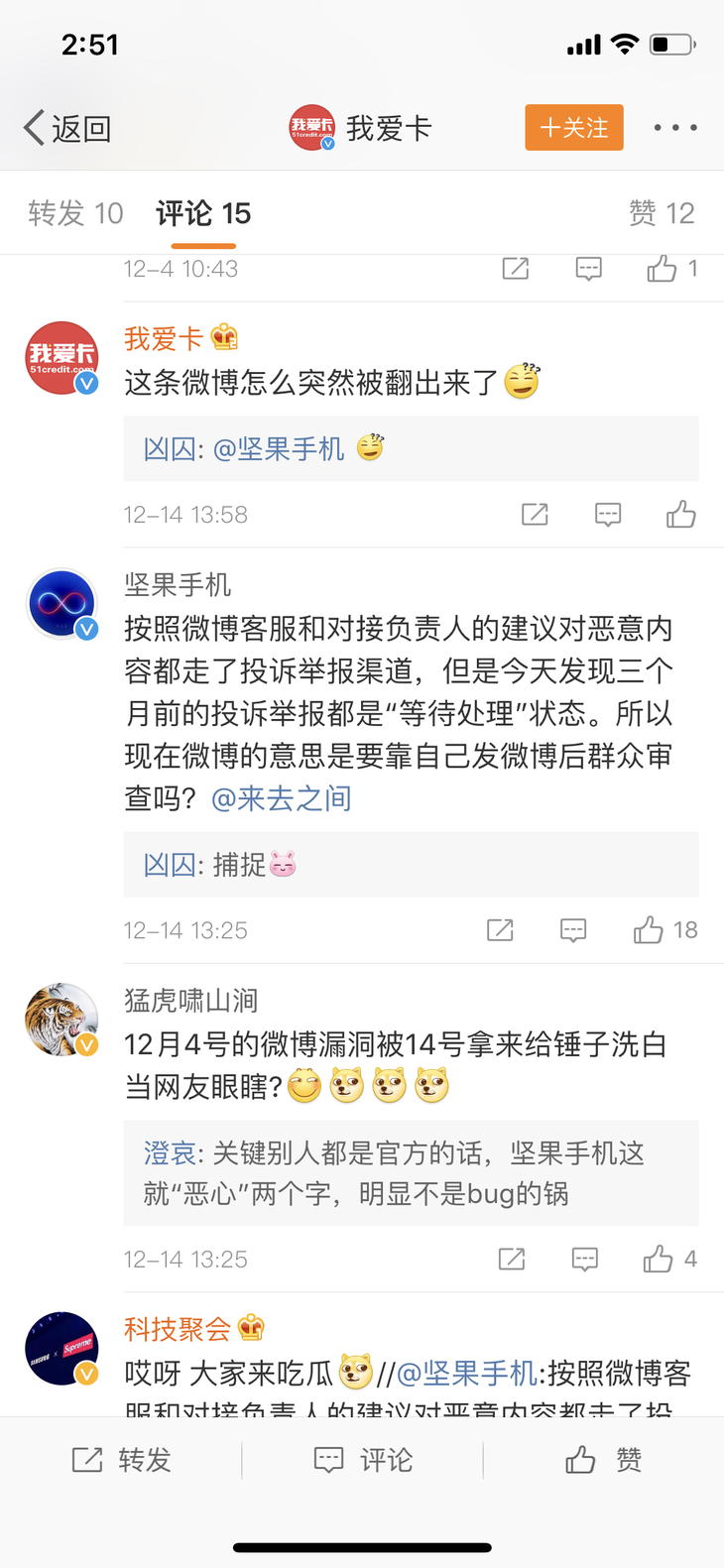Reply to 坚果手机's comment about 投诉举报
This screenshot has height=1568, width=724.
(573, 930)
